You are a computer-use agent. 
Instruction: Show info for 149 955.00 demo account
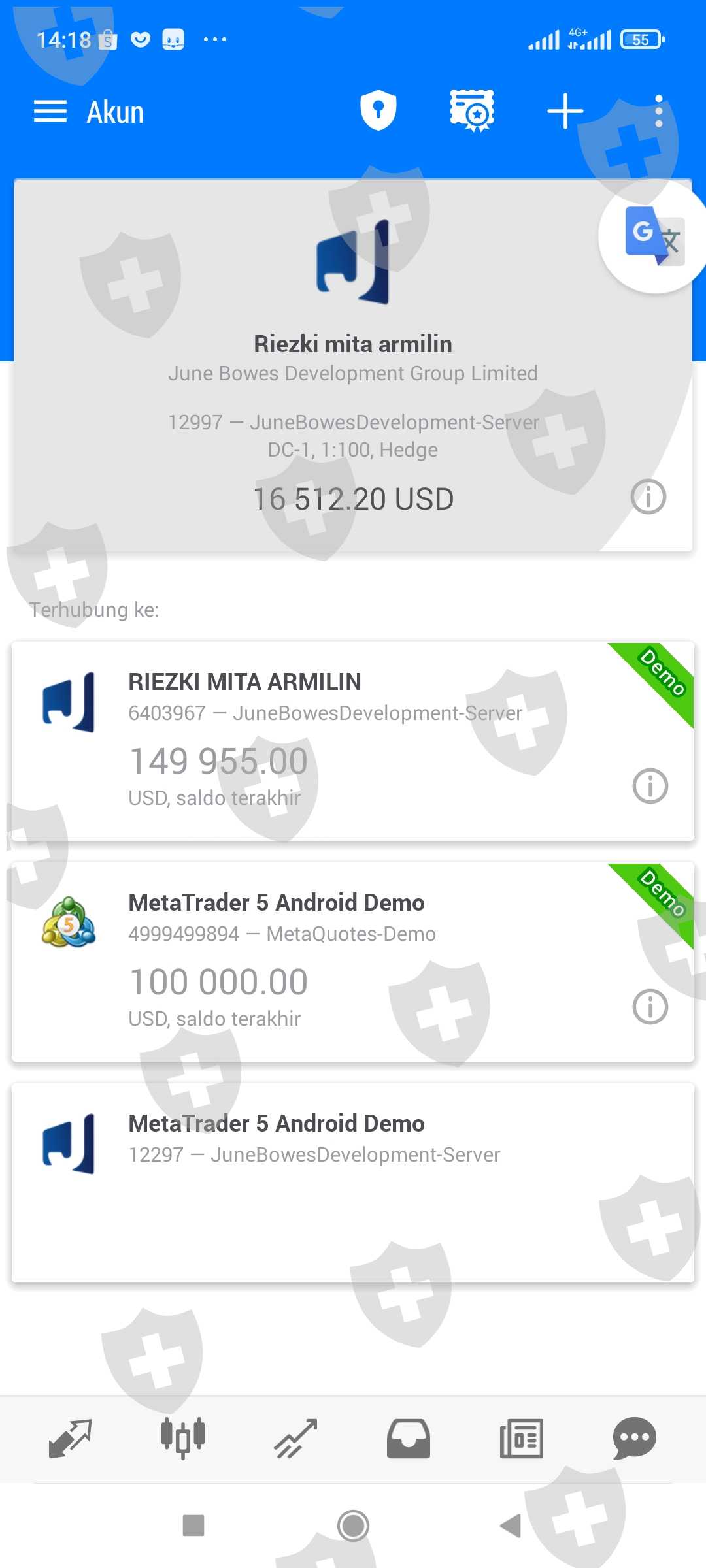[x=650, y=786]
